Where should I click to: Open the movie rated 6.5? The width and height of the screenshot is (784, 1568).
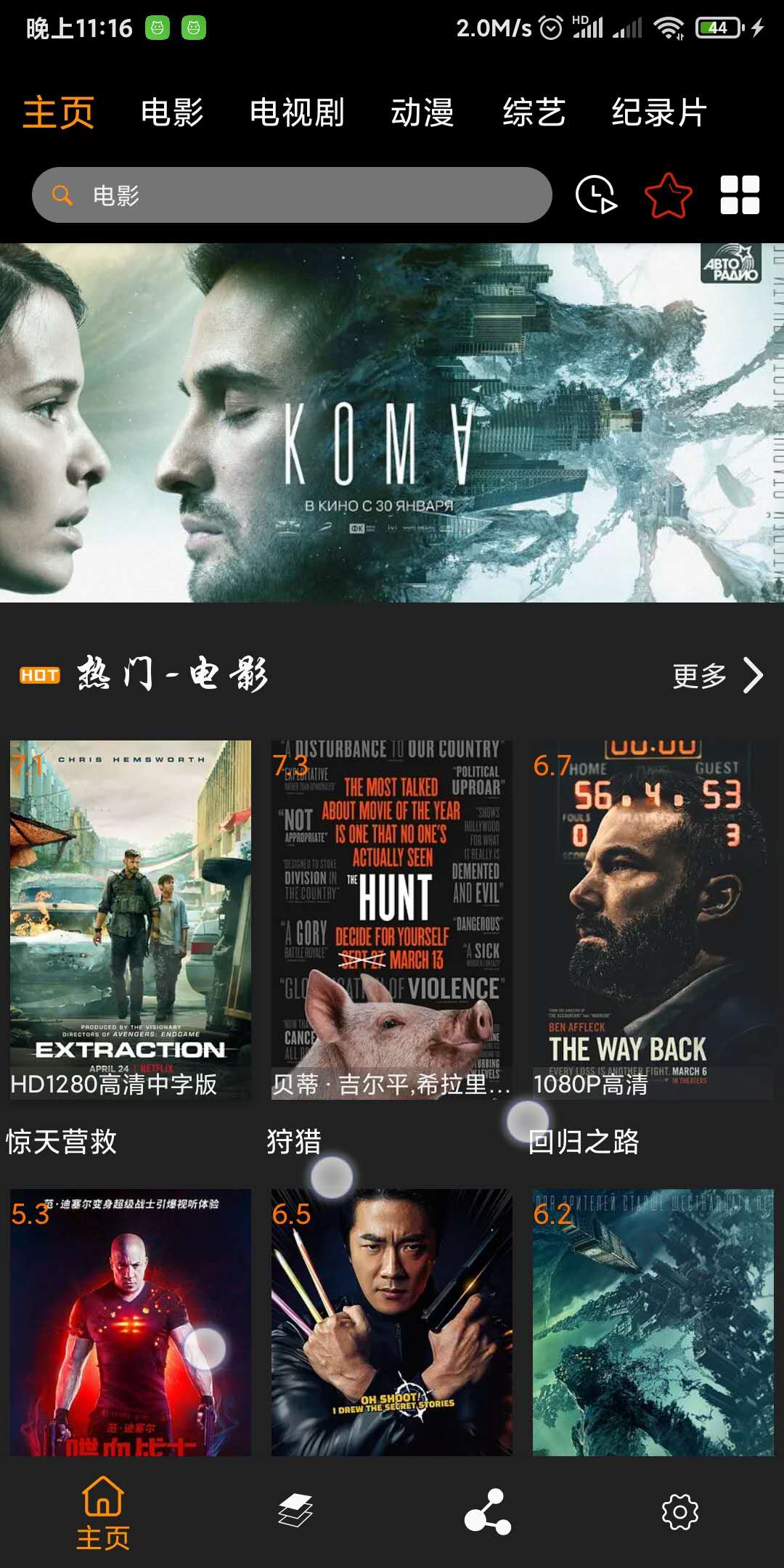[x=392, y=1321]
